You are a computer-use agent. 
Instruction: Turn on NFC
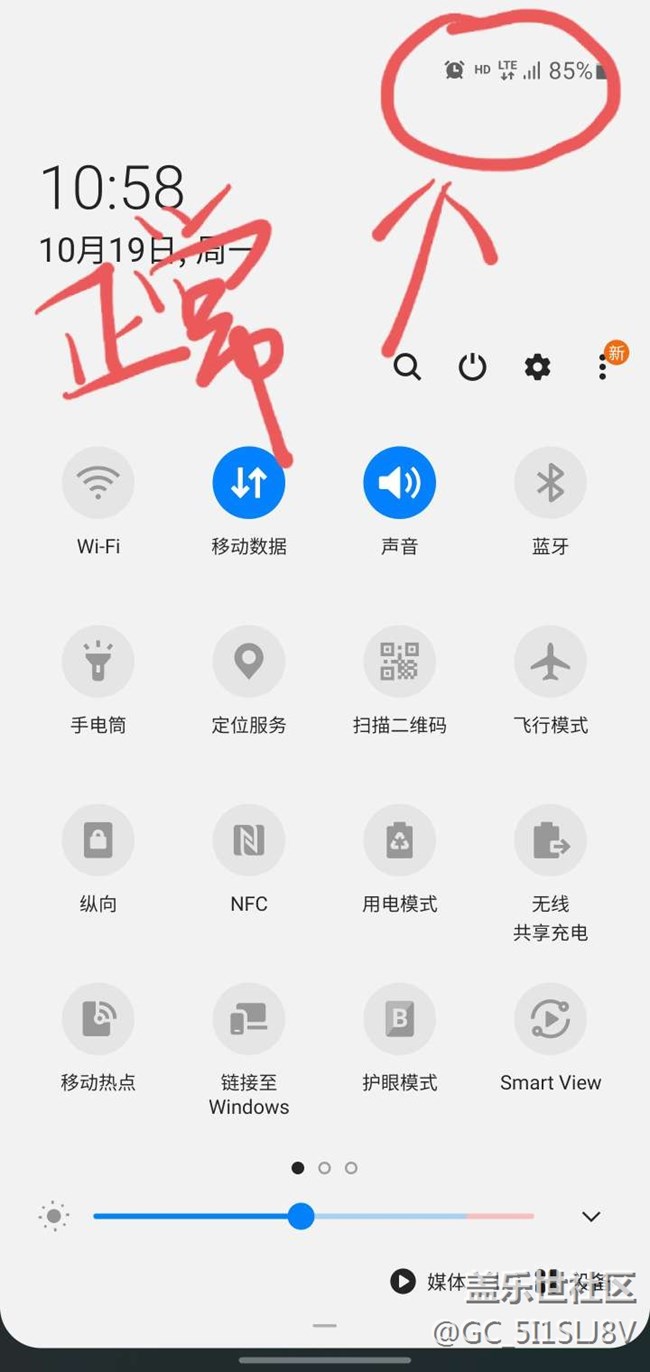click(249, 841)
